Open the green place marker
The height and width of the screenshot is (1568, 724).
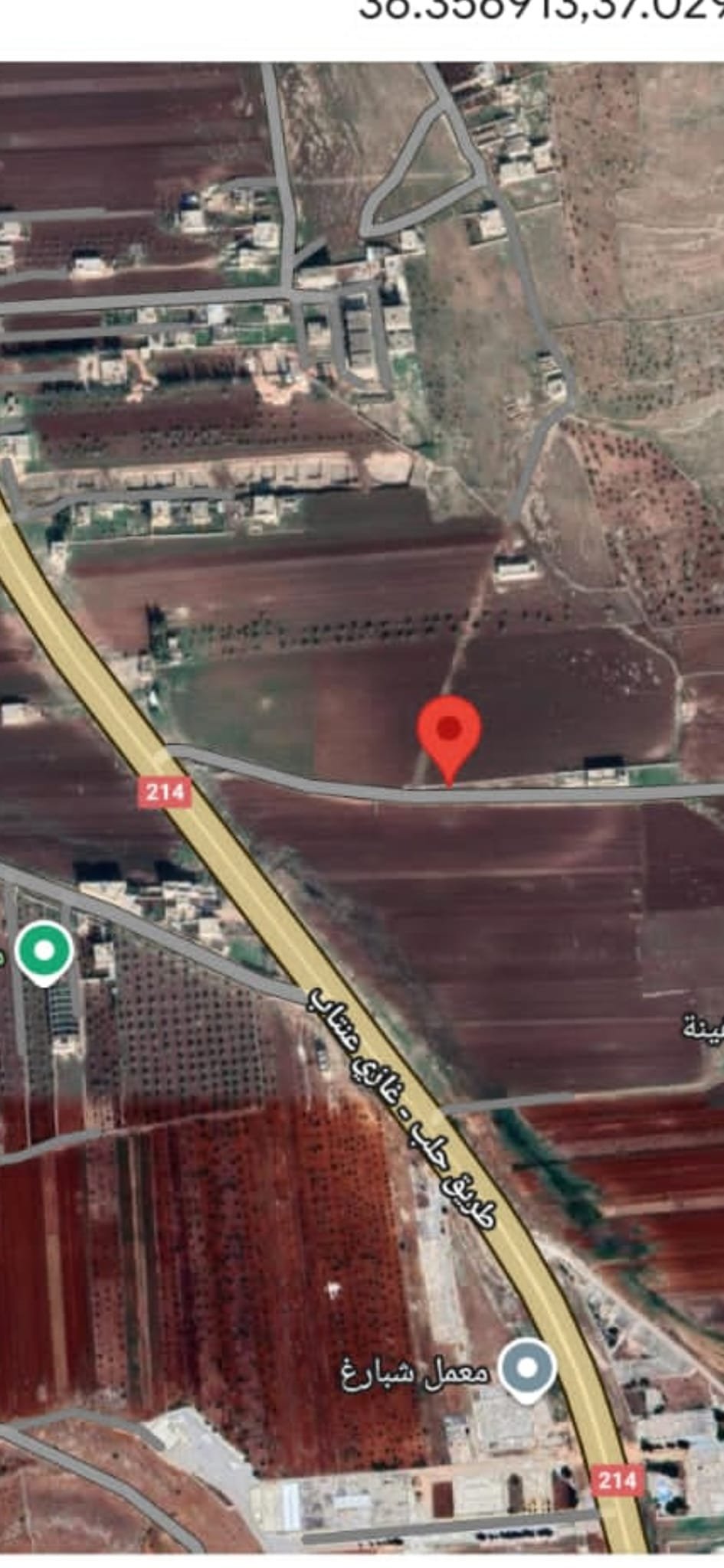(44, 952)
